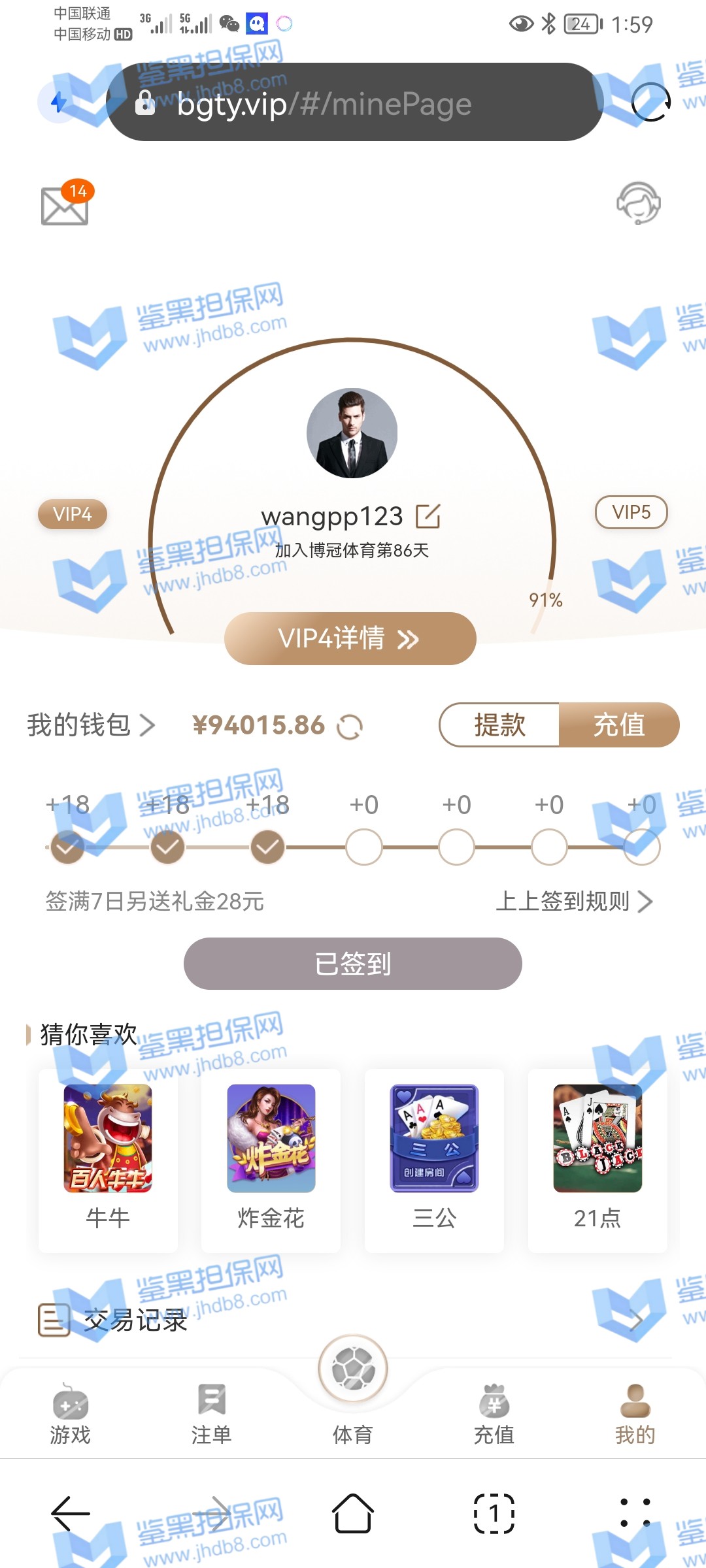706x1568 pixels.
Task: Tap the 已签到 check-in button
Action: pyautogui.click(x=352, y=964)
